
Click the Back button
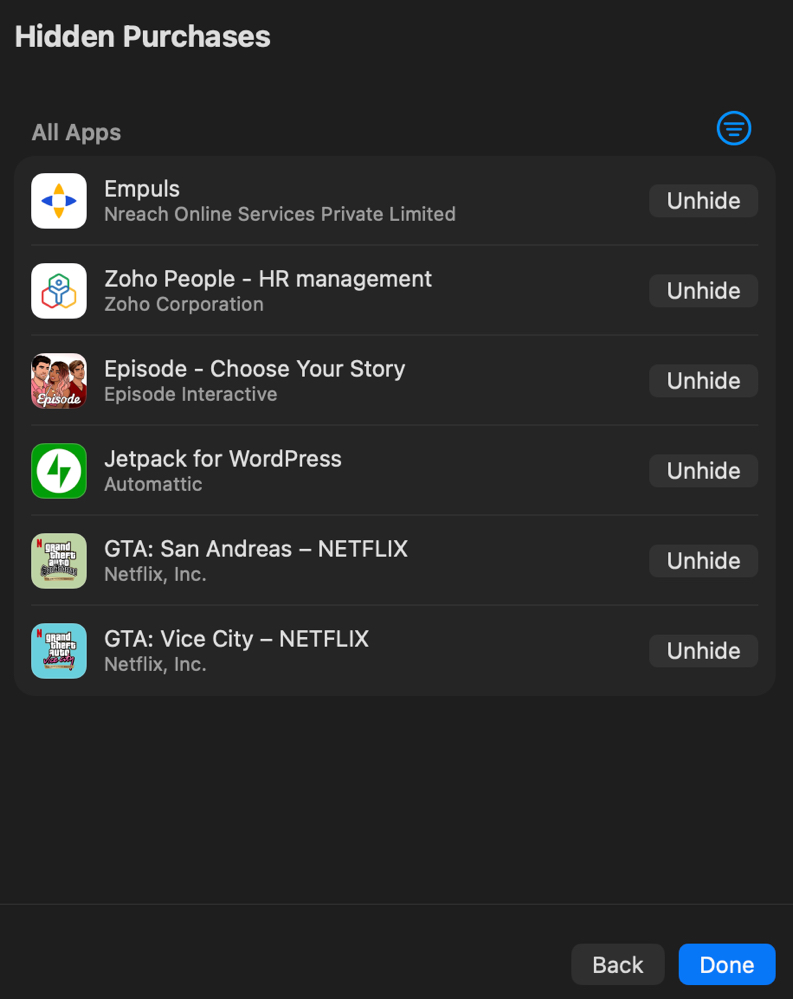617,964
